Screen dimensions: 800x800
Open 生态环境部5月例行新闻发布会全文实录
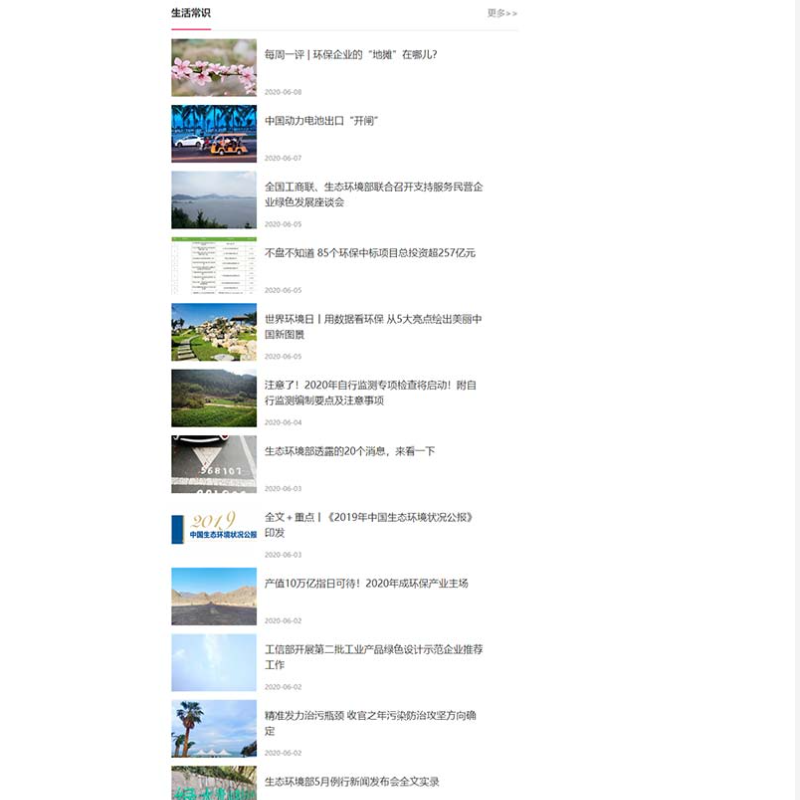pyautogui.click(x=352, y=782)
